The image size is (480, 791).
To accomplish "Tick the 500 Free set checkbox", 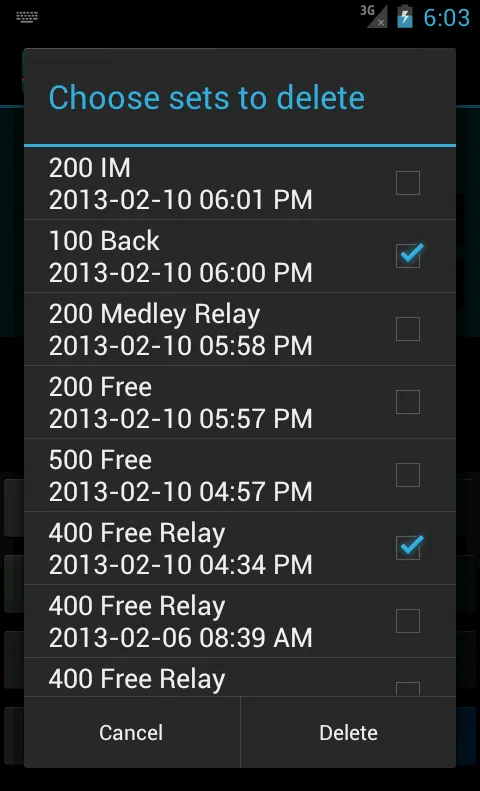I will (407, 475).
